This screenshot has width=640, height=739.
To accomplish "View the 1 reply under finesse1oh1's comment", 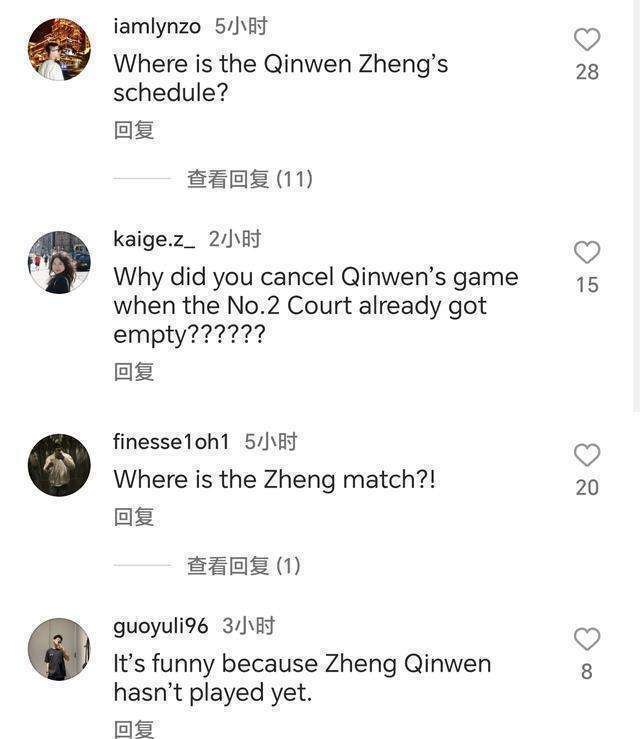I will coord(243,566).
